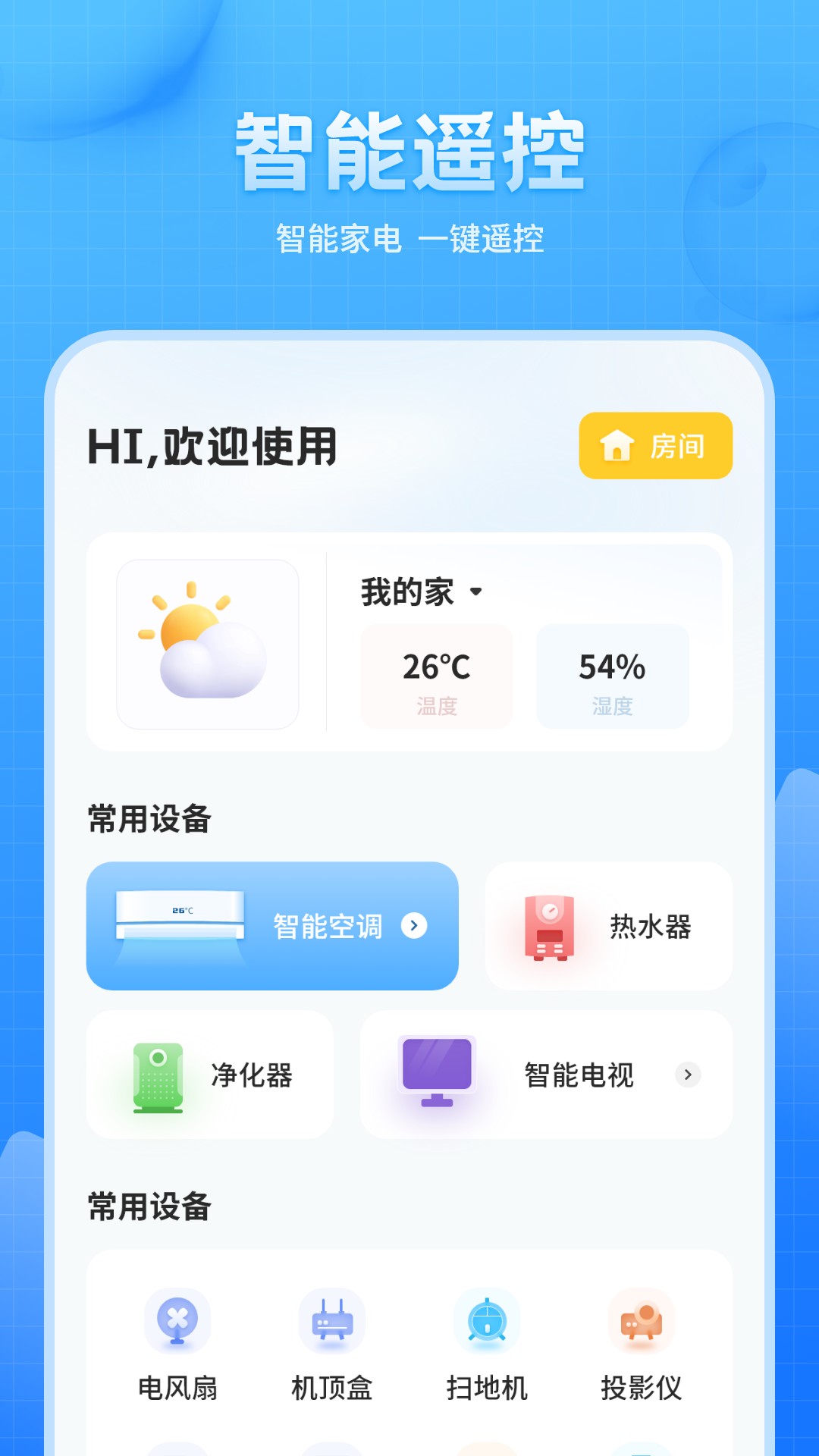Tap the house icon in 房间 button

616,447
